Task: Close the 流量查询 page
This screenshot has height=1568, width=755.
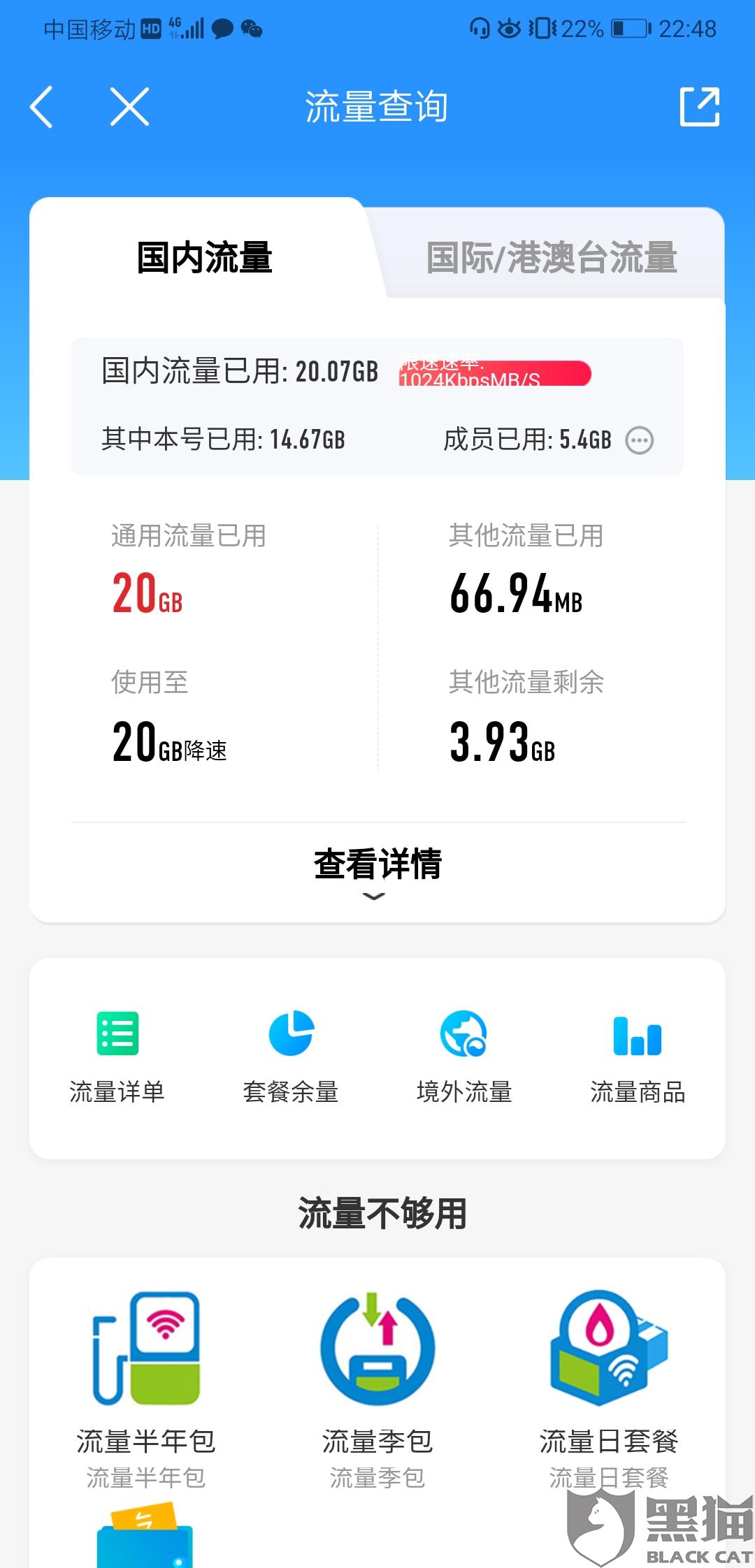Action: tap(130, 107)
